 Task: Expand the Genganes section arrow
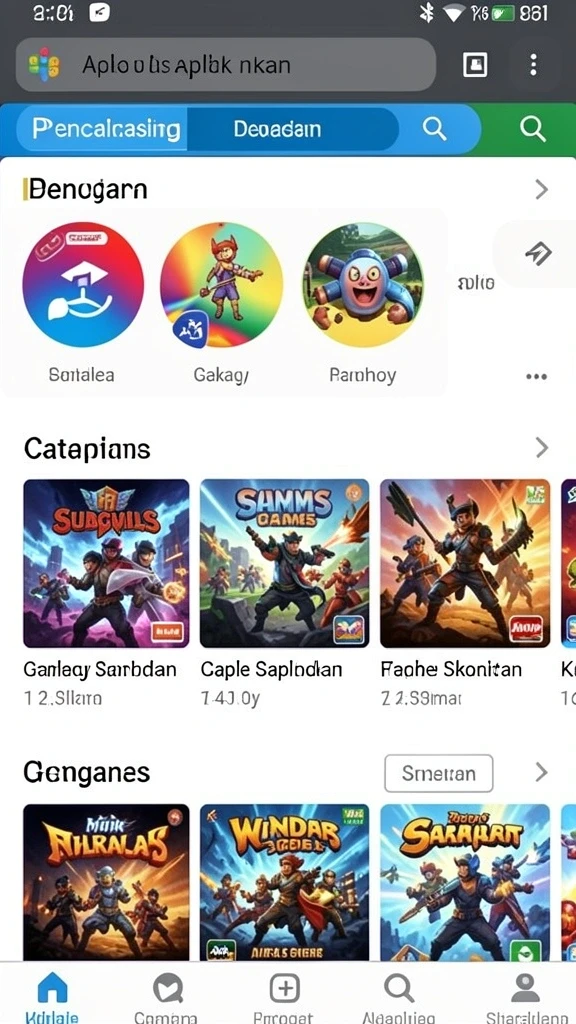tap(541, 773)
